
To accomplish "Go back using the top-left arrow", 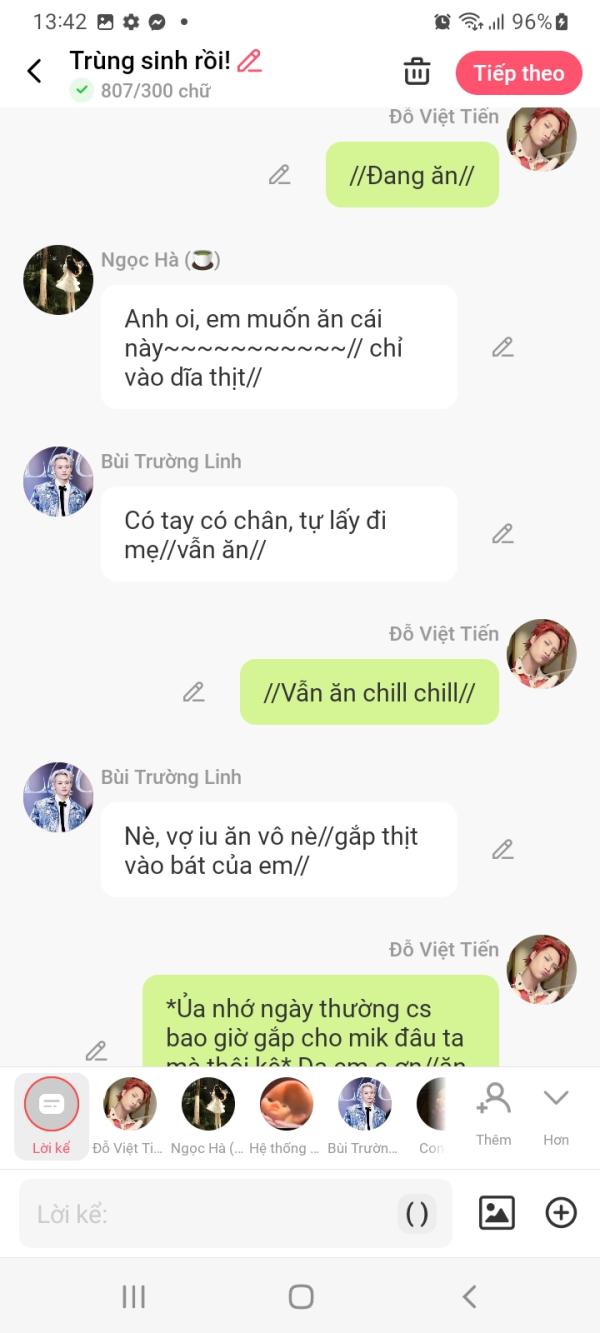I will coord(34,71).
